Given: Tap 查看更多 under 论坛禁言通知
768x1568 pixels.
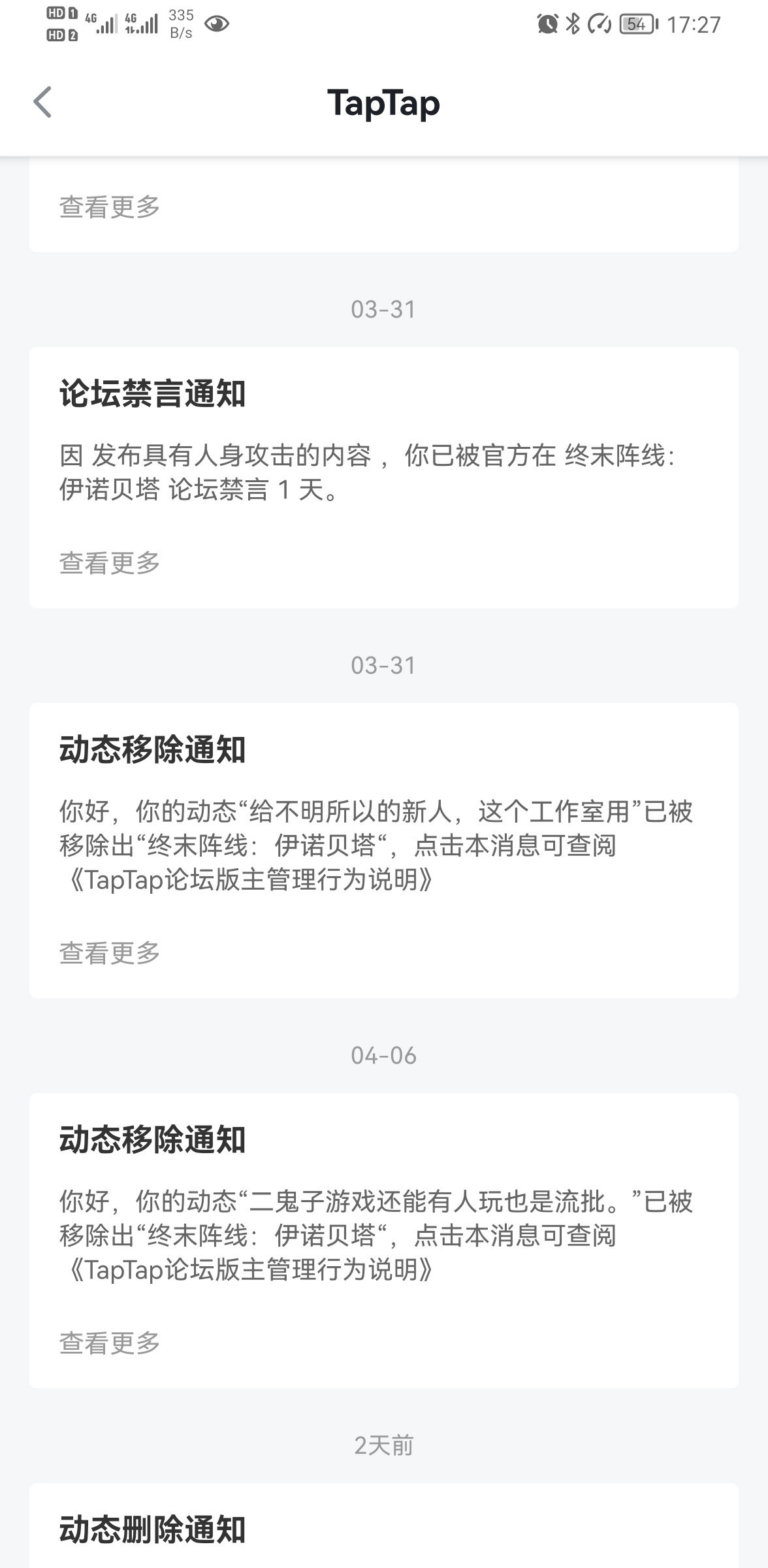Looking at the screenshot, I should tap(110, 563).
